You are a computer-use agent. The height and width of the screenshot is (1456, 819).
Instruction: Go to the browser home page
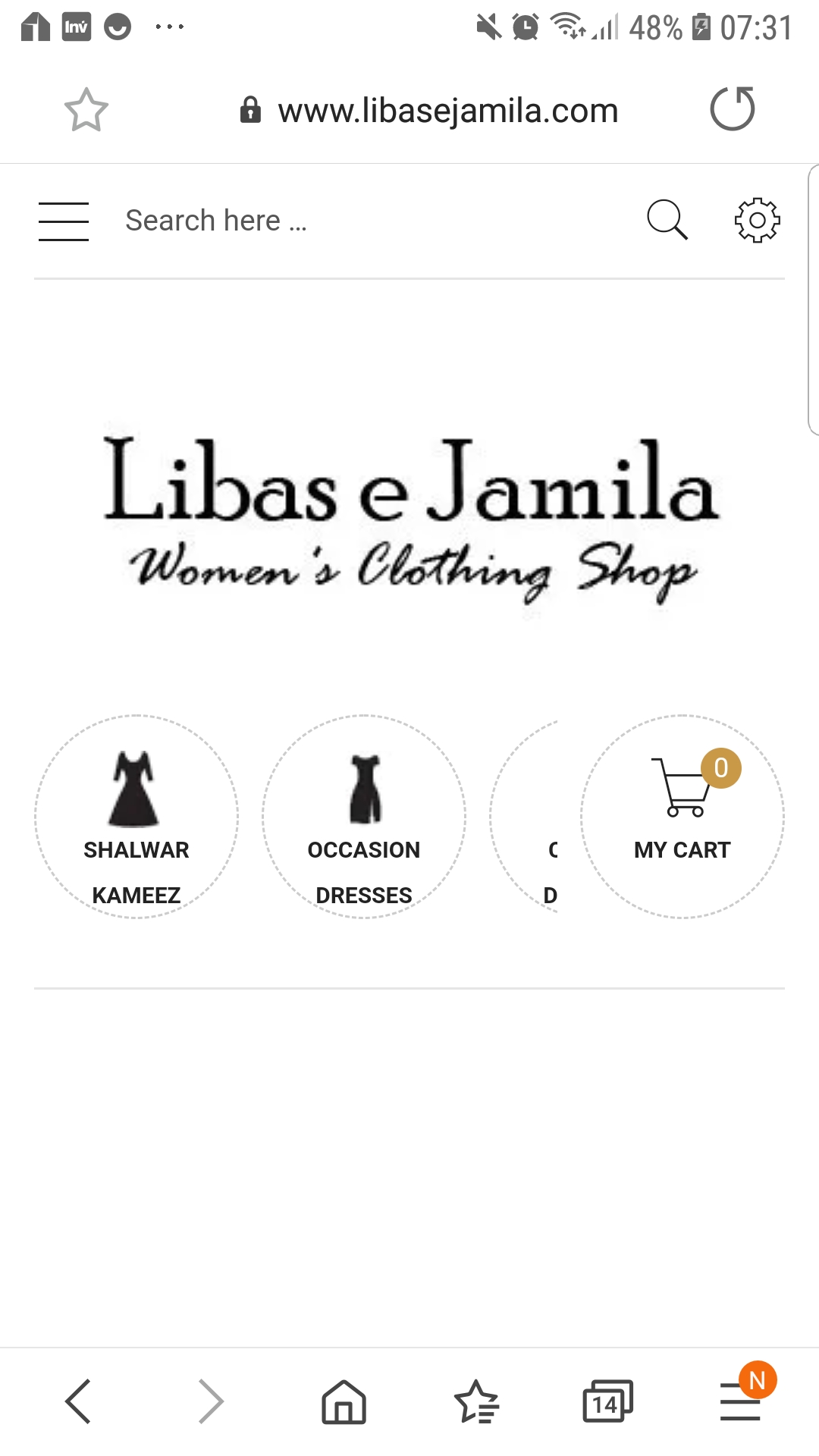coord(344,1401)
